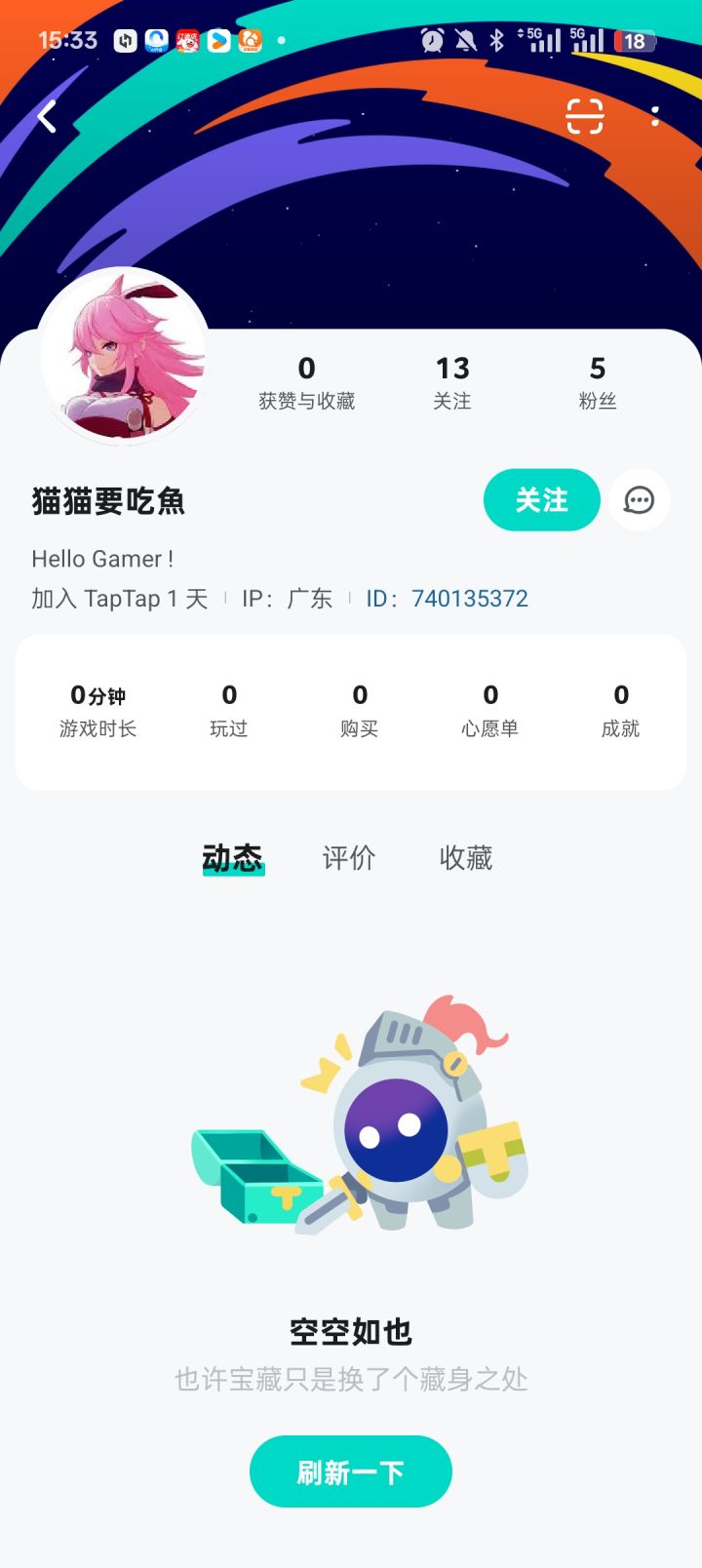Screen dimensions: 702x1568
Task: Open the 收藏 tab
Action: pyautogui.click(x=465, y=857)
